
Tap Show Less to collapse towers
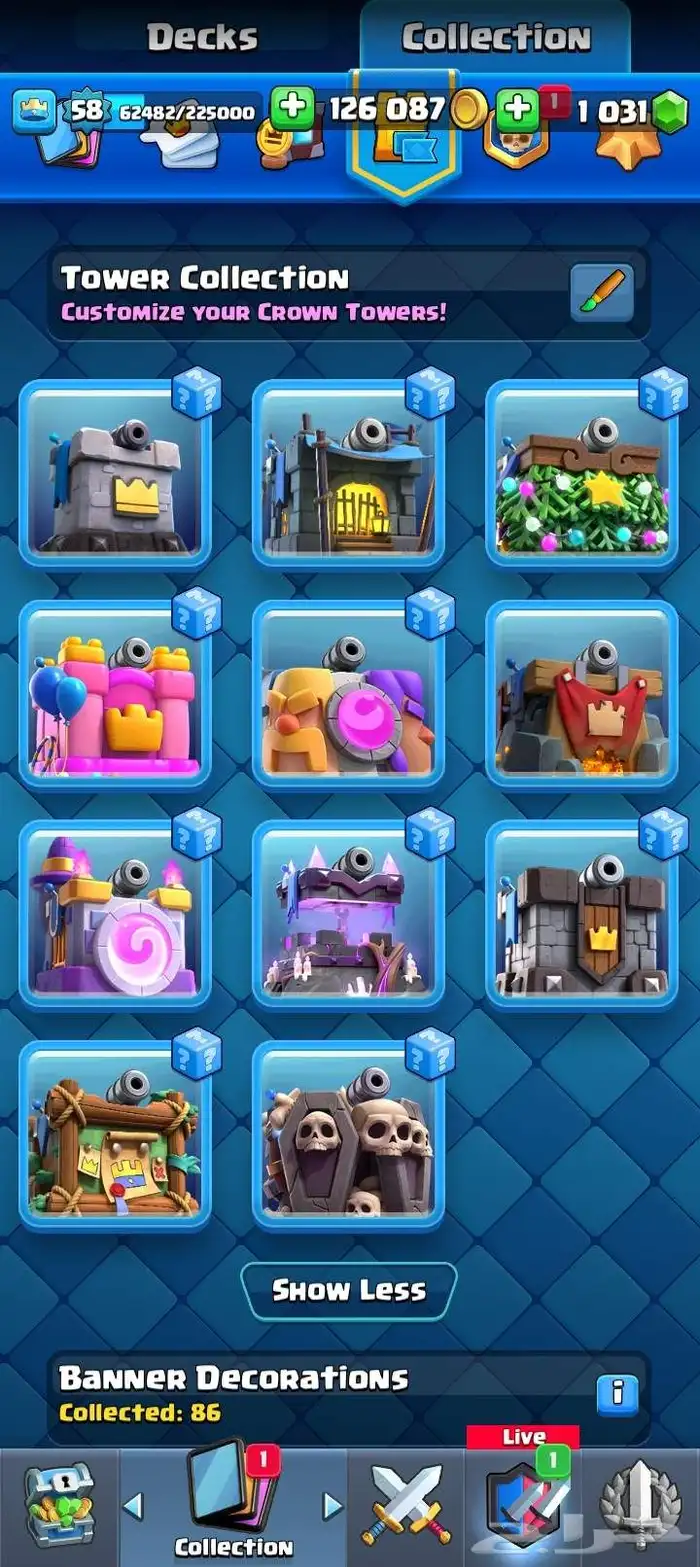click(x=349, y=1291)
